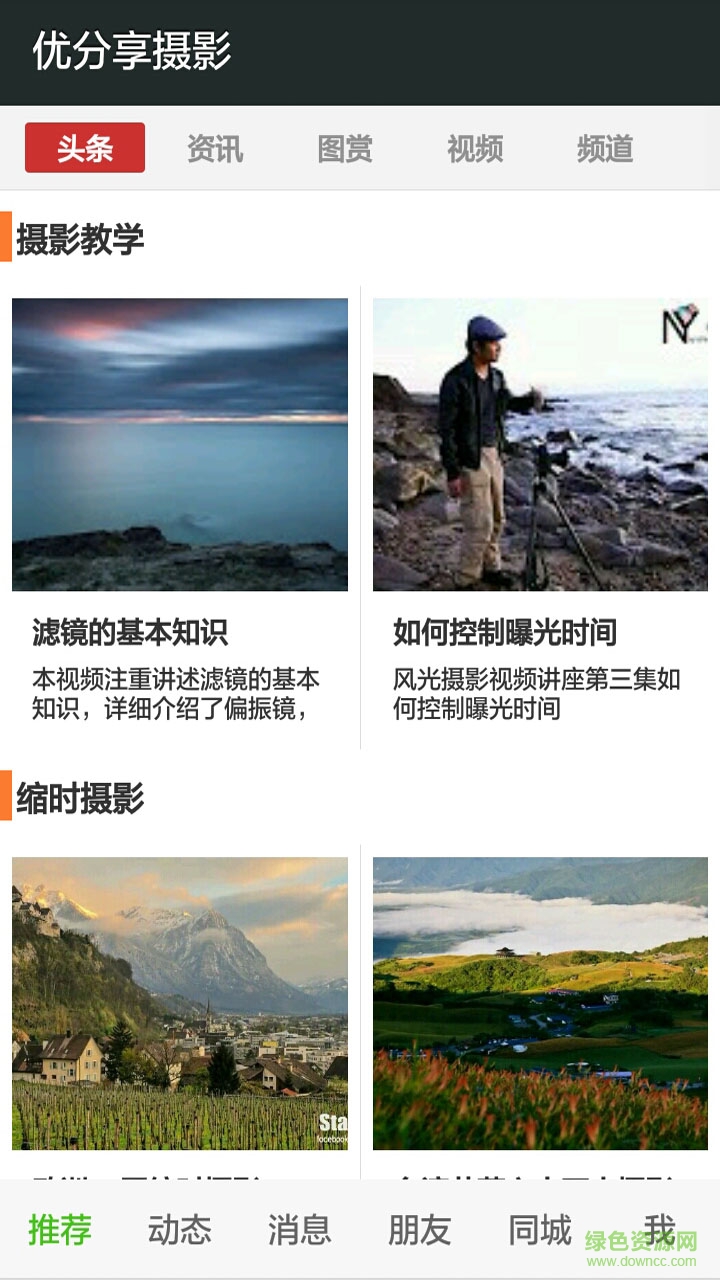Open the 我 profile tab
Image resolution: width=720 pixels, height=1280 pixels.
660,1230
